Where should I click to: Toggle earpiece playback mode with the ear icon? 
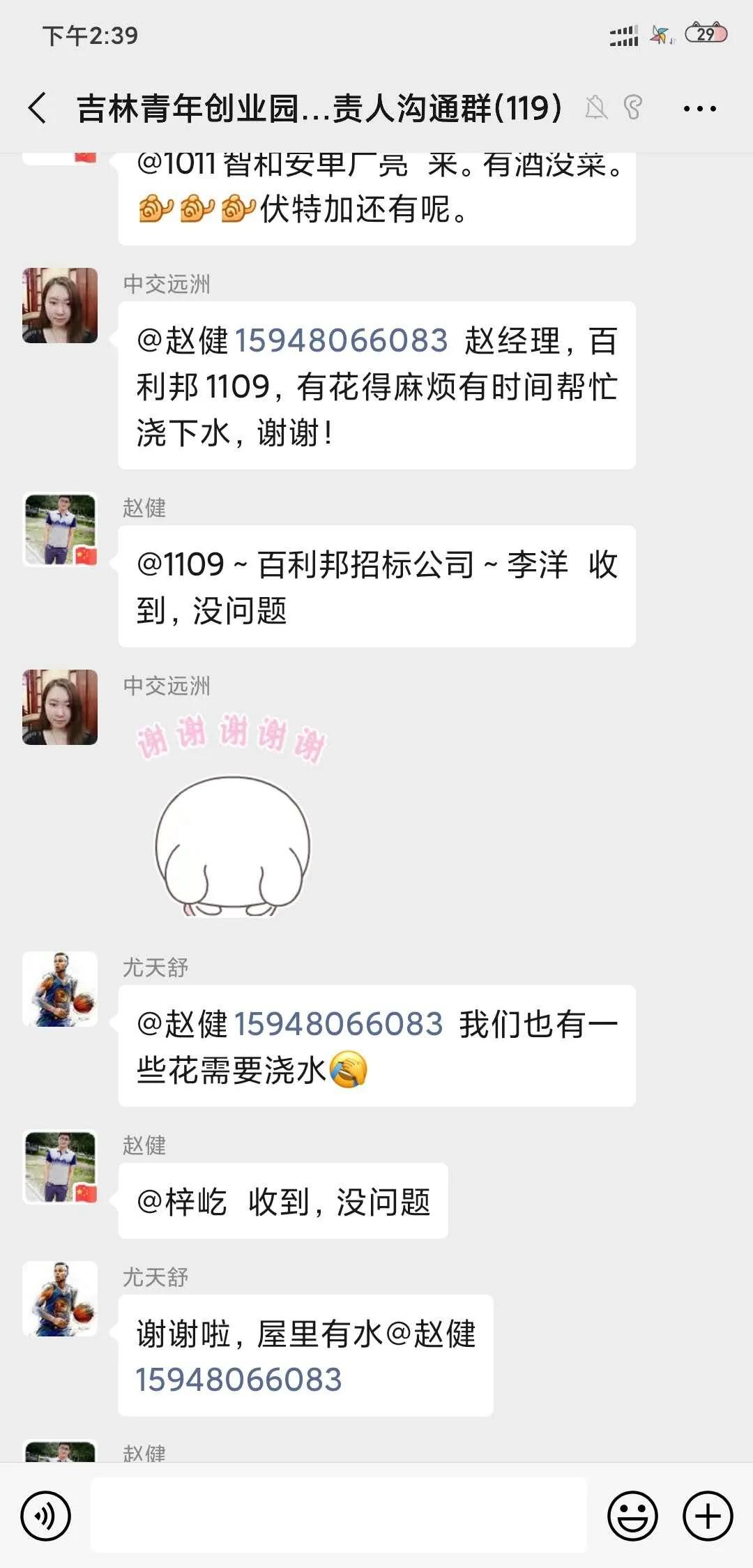point(633,110)
